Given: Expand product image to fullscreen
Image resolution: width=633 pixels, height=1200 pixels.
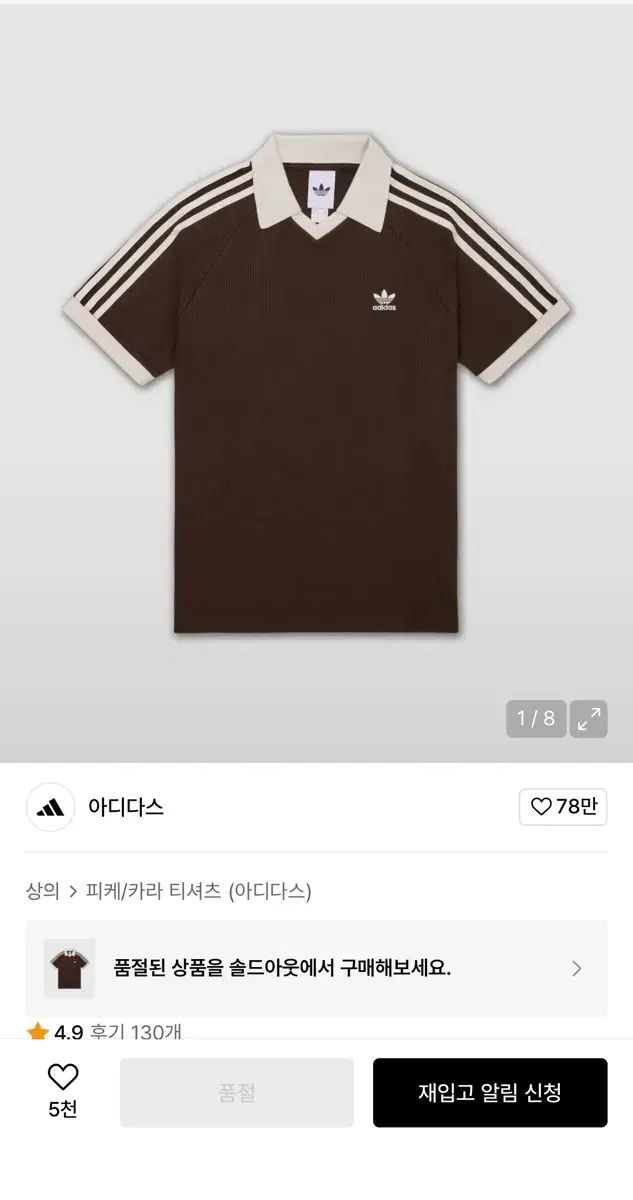Looking at the screenshot, I should (589, 718).
